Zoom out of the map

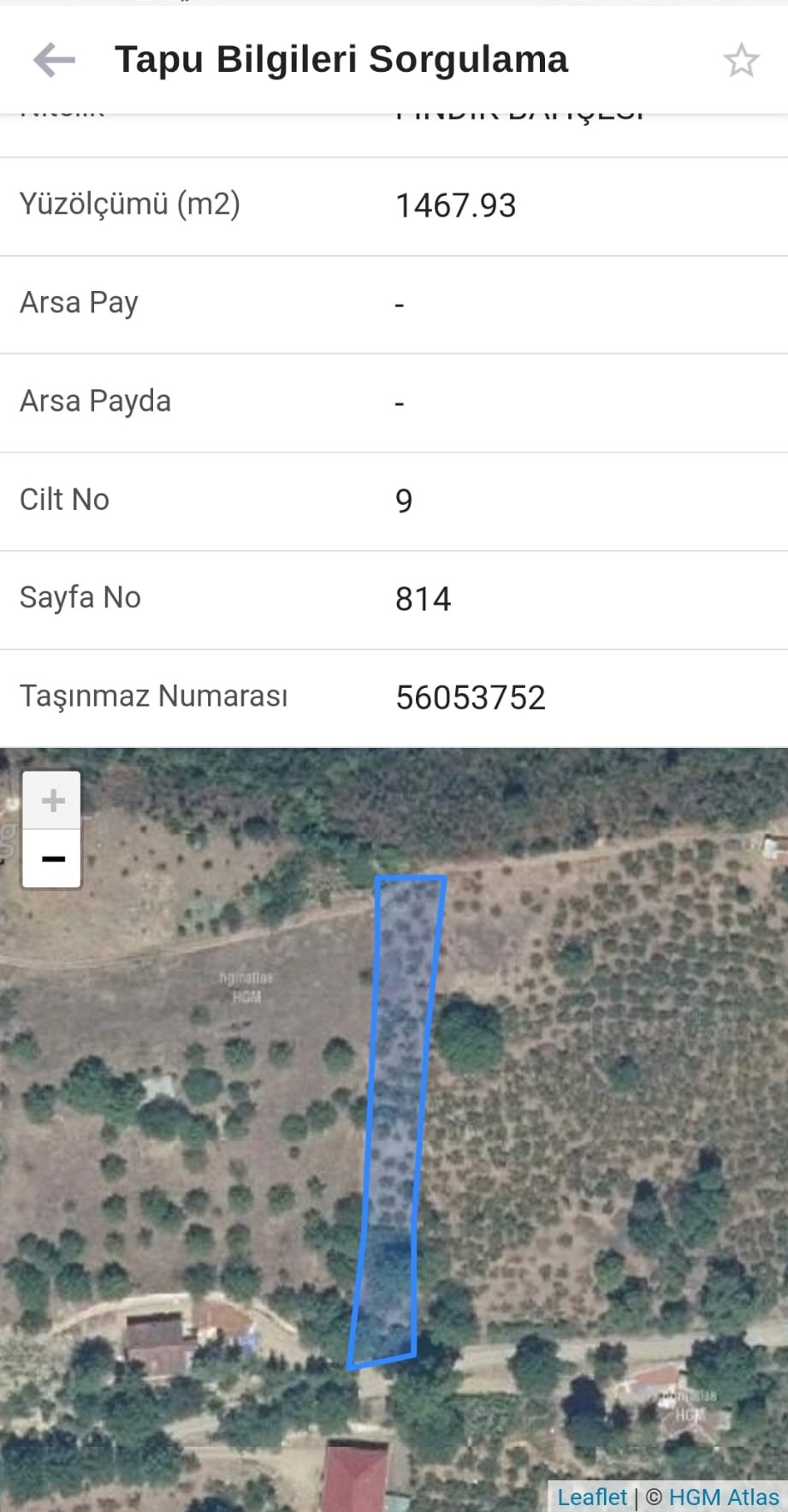(x=52, y=858)
